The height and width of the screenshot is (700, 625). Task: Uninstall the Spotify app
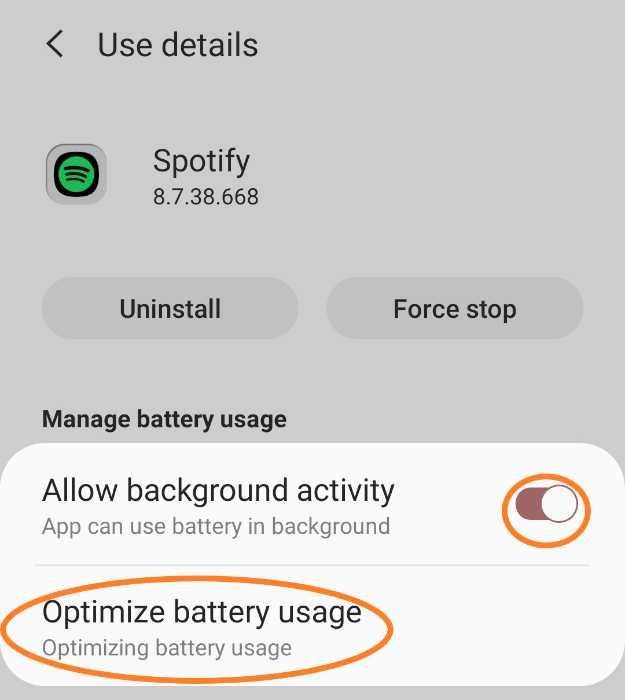(x=170, y=309)
